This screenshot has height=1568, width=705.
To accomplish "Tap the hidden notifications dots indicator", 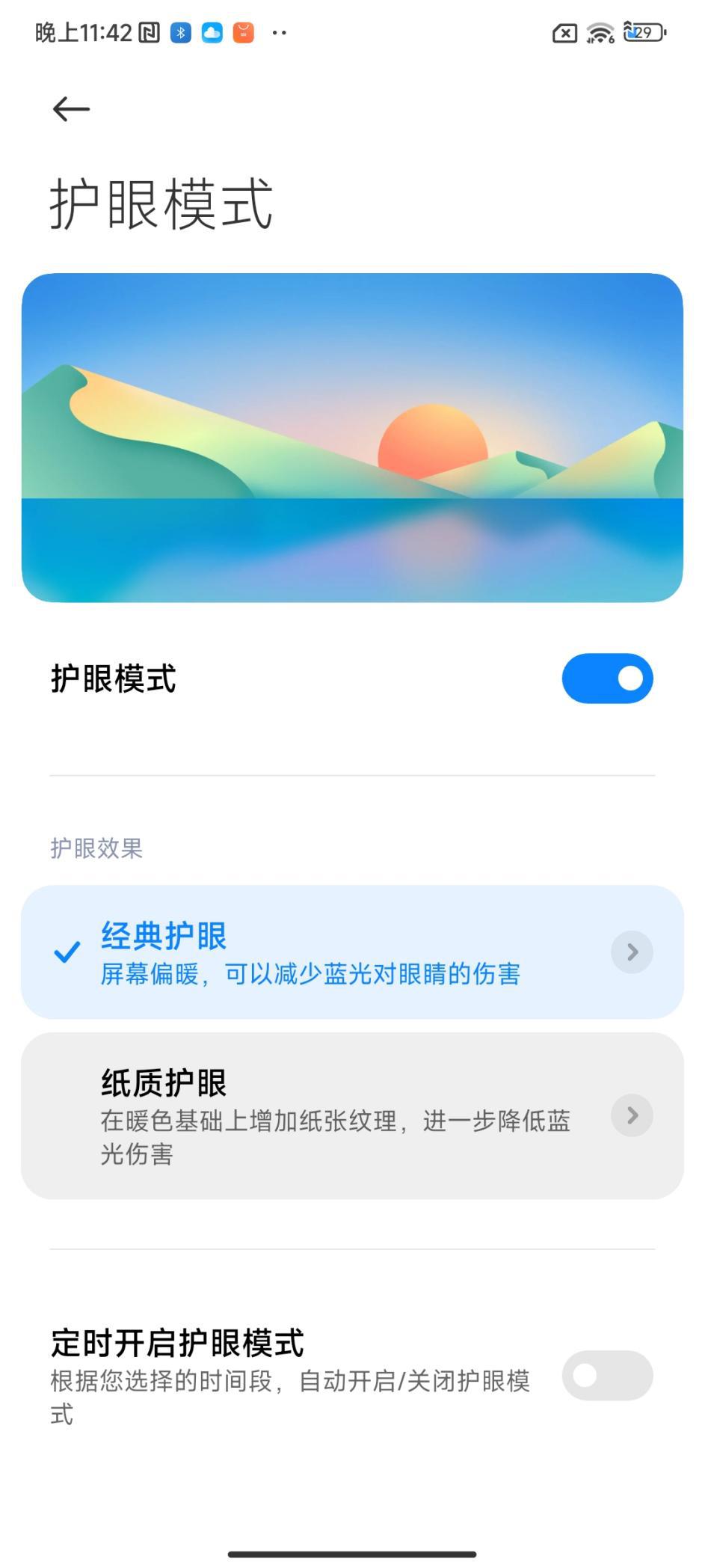I will pyautogui.click(x=277, y=32).
